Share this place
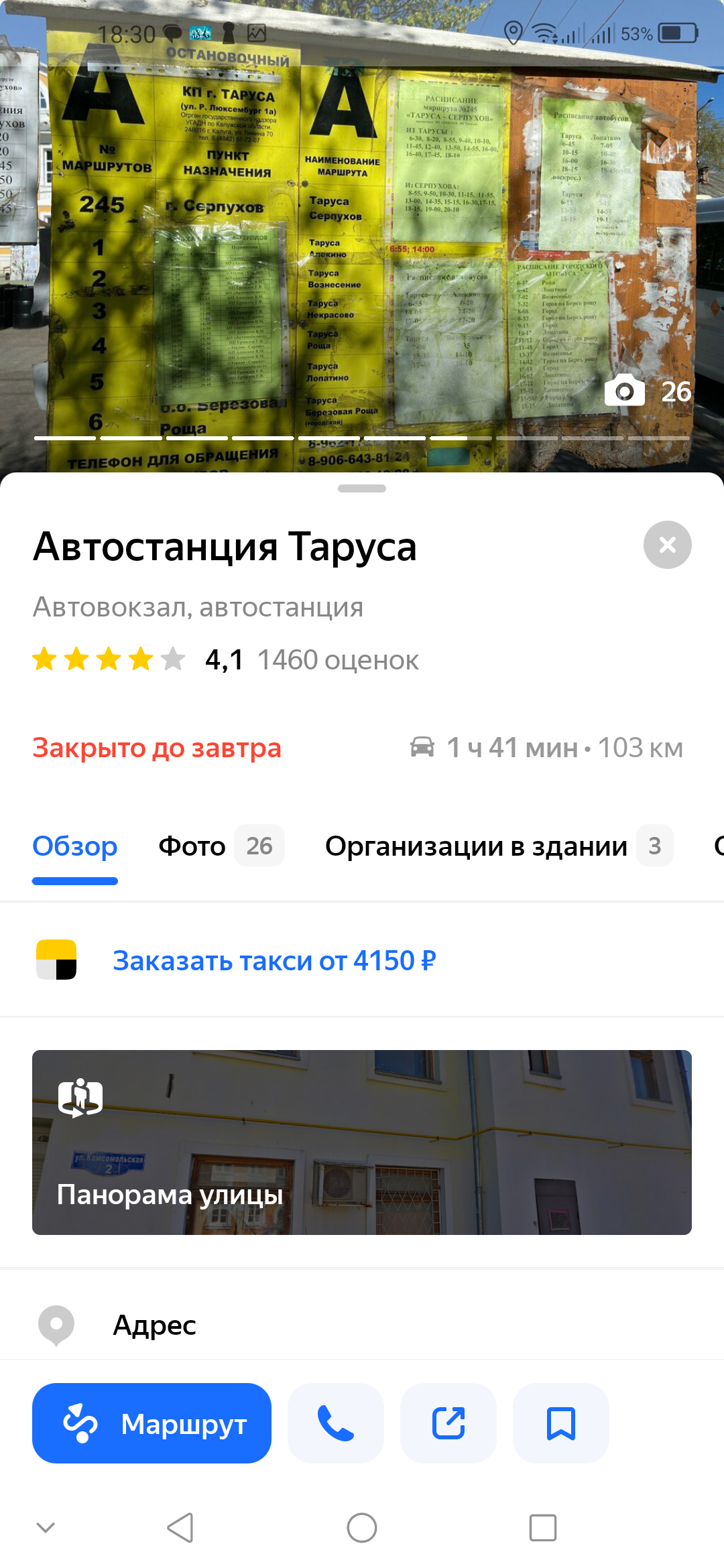724x1568 pixels. click(448, 1423)
